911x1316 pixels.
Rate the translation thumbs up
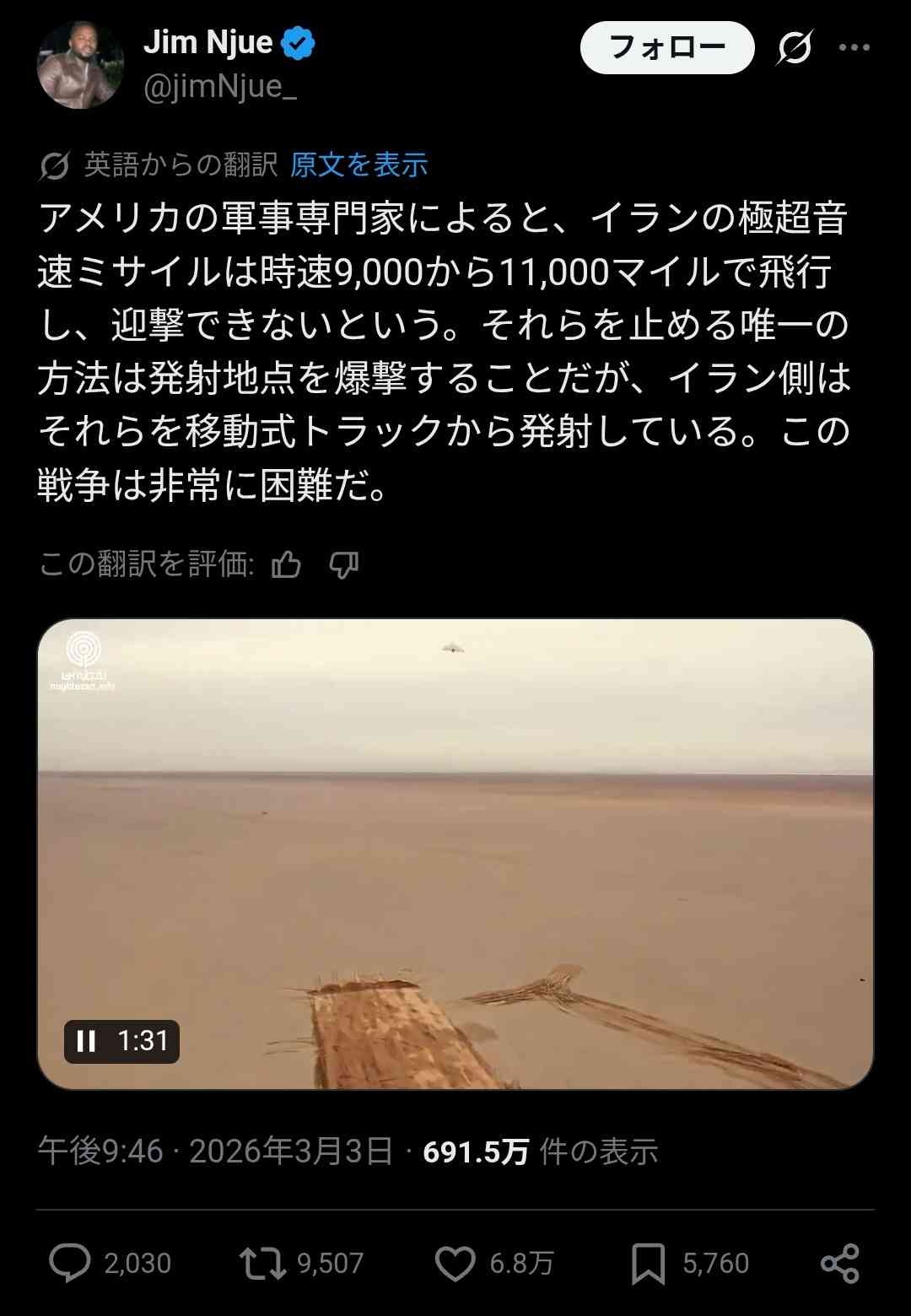(x=286, y=564)
